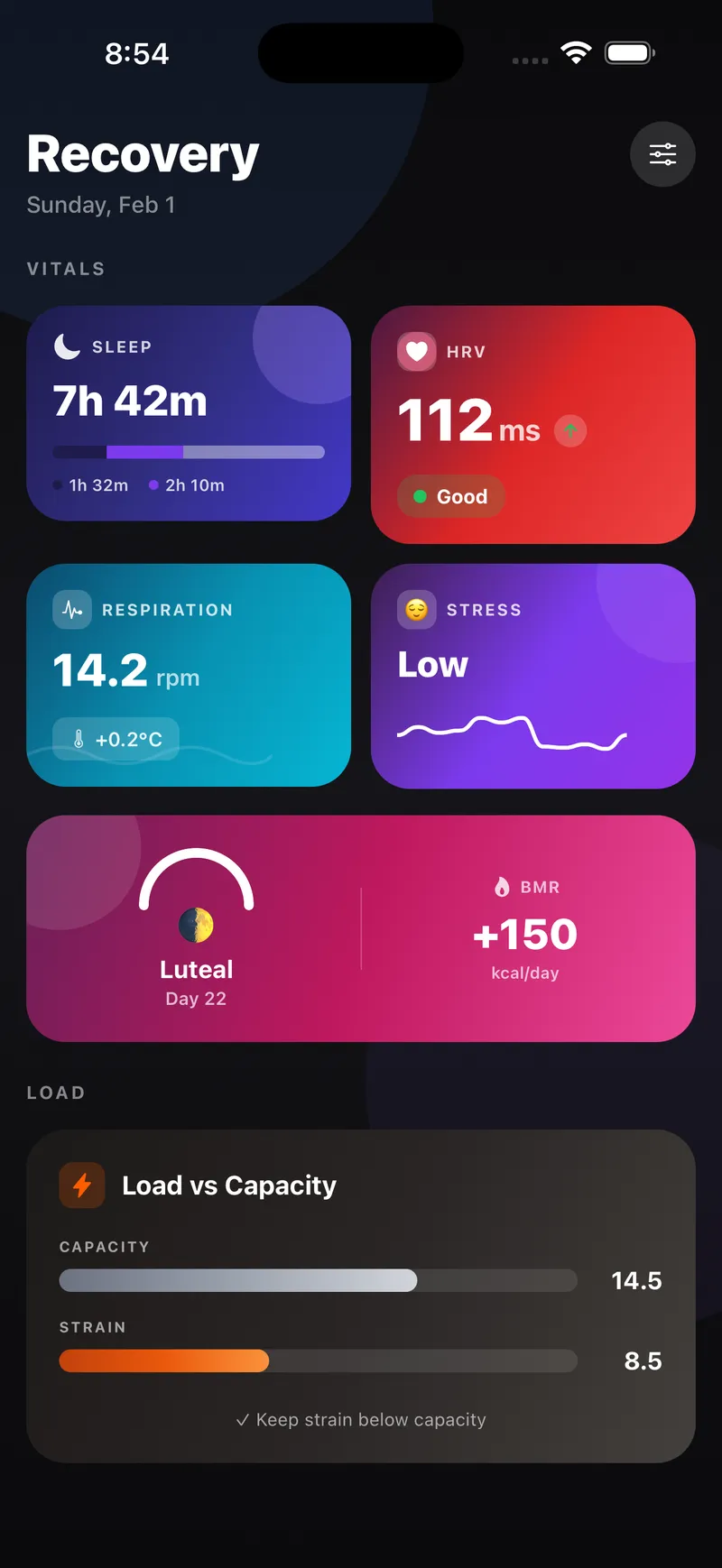Toggle the checkmark beside Keep strain below capacity
Image resolution: width=722 pixels, height=1568 pixels.
[x=242, y=1419]
